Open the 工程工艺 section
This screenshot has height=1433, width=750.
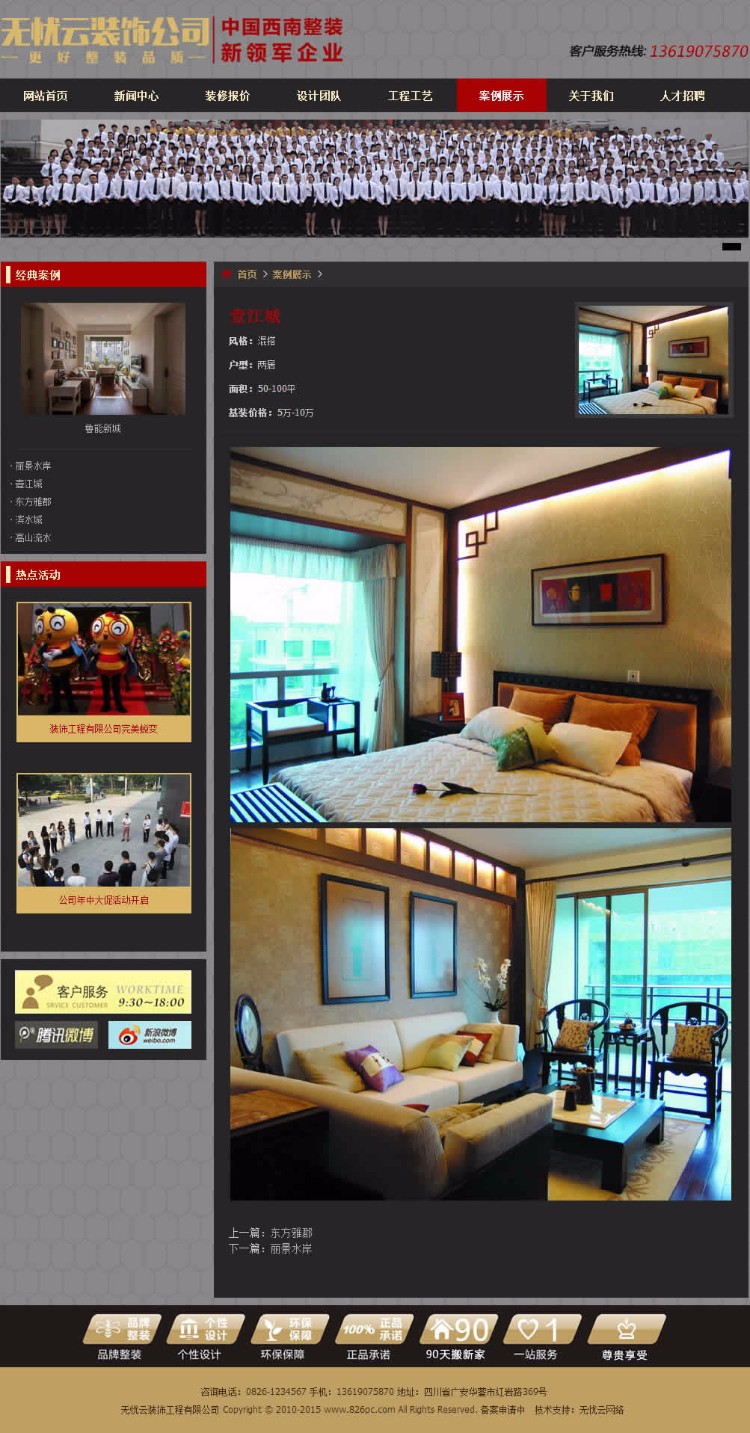pyautogui.click(x=410, y=96)
